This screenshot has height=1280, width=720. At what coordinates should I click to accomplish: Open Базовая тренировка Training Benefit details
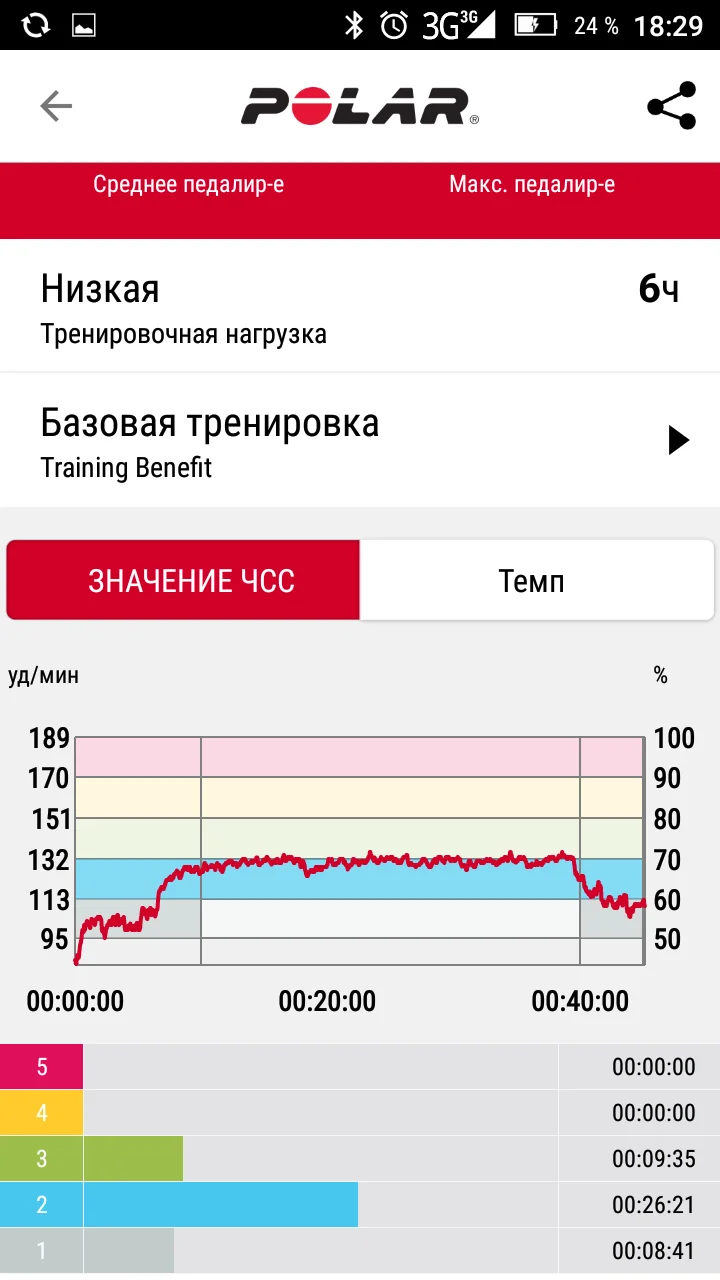360,440
